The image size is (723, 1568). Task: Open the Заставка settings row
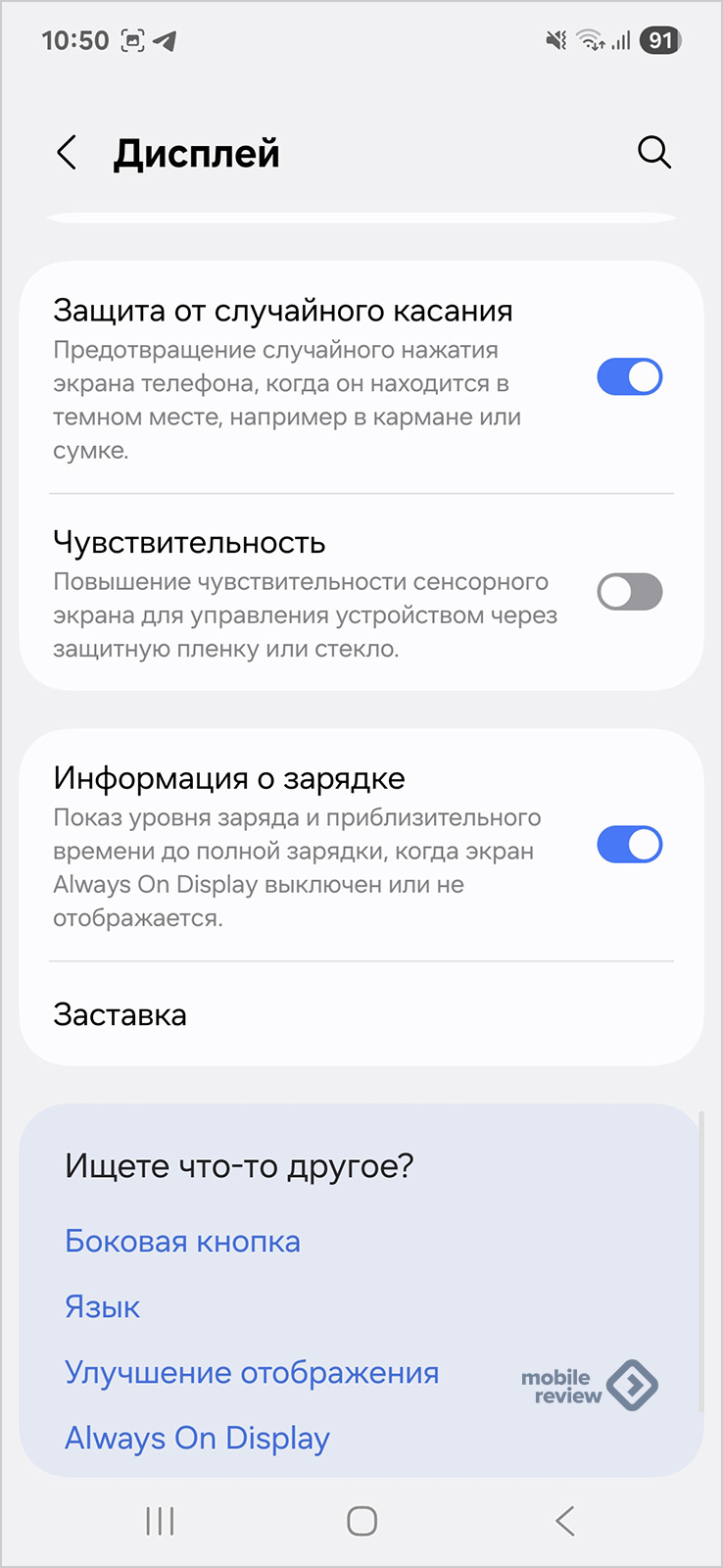(x=361, y=1014)
